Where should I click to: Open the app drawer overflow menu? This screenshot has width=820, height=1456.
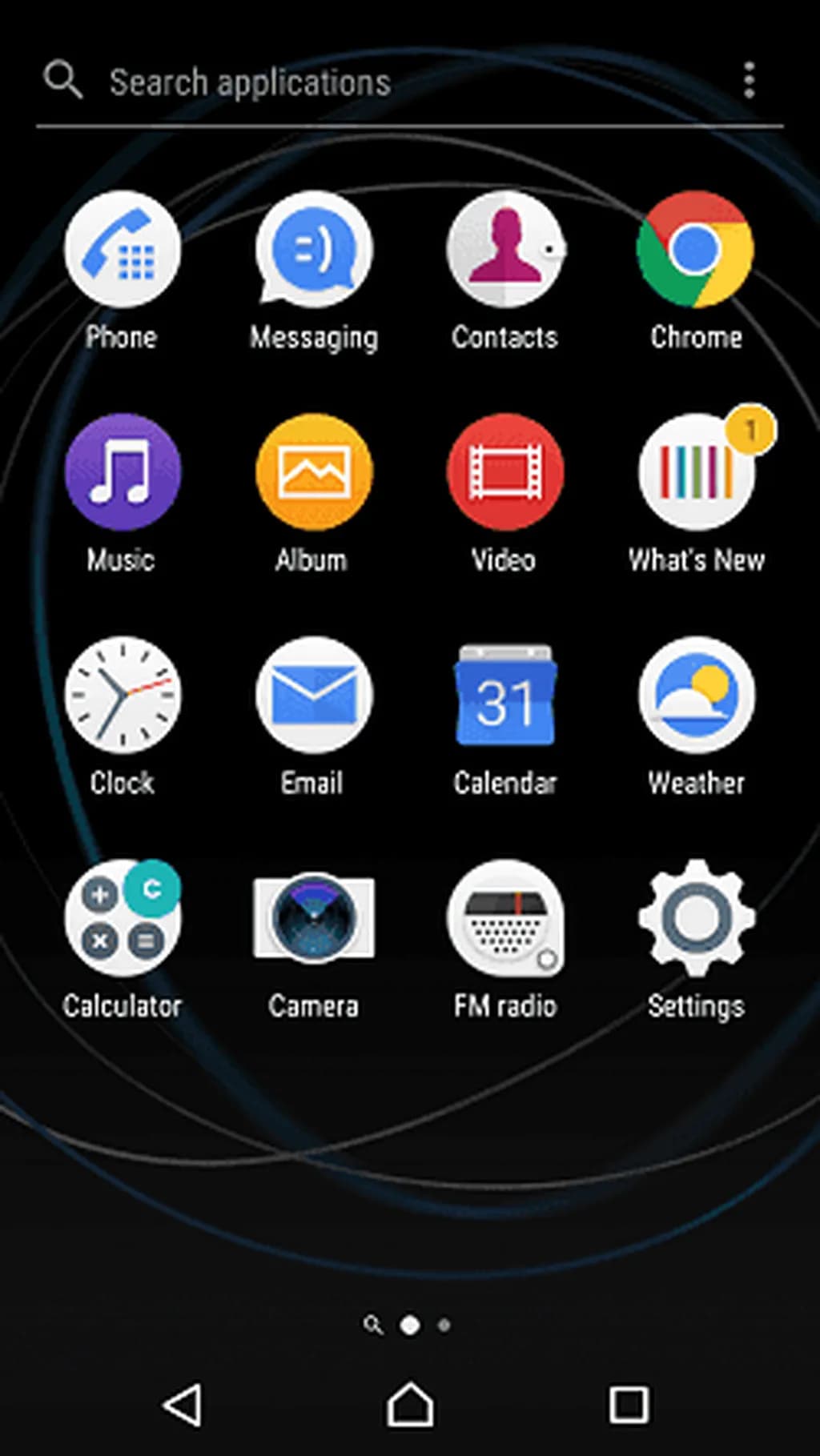point(749,81)
